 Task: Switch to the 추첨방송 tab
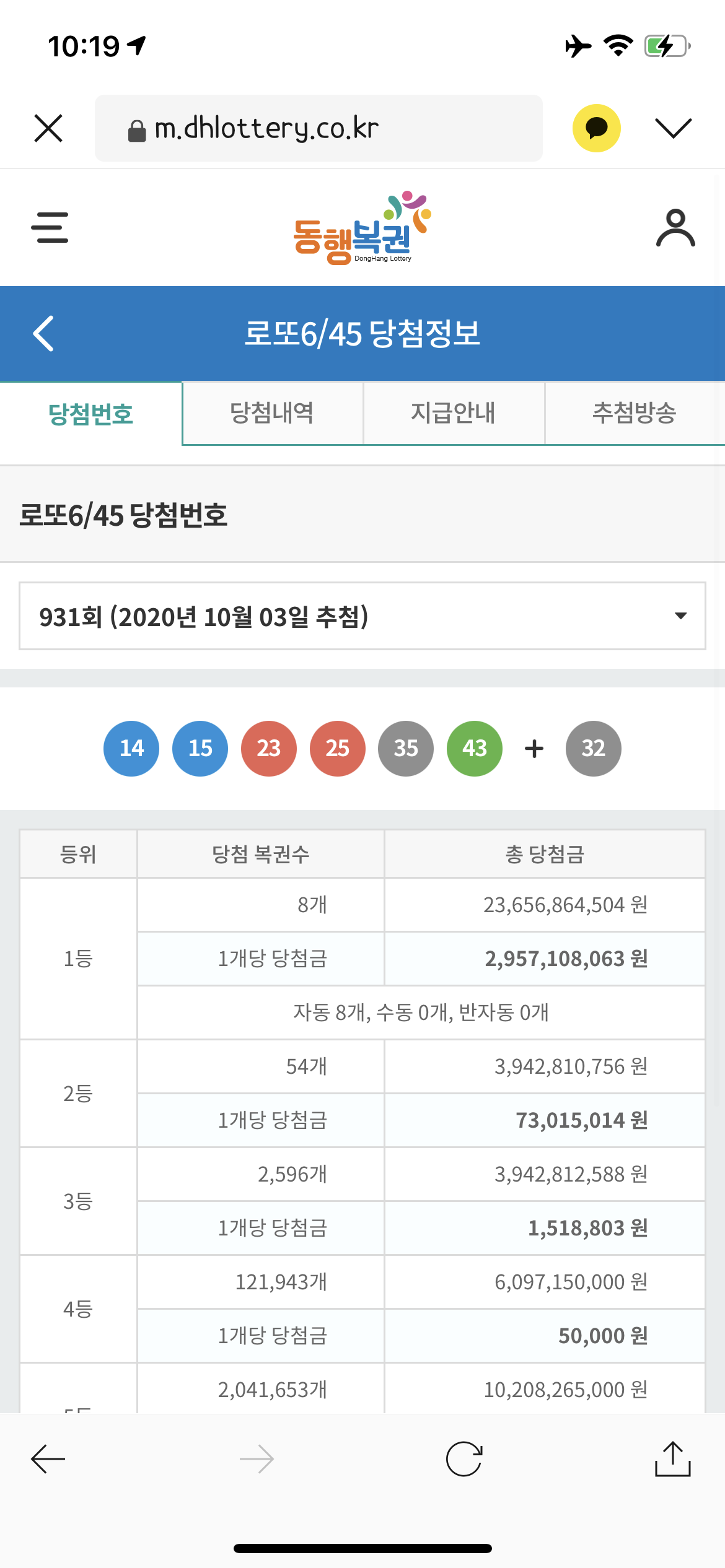pyautogui.click(x=635, y=413)
